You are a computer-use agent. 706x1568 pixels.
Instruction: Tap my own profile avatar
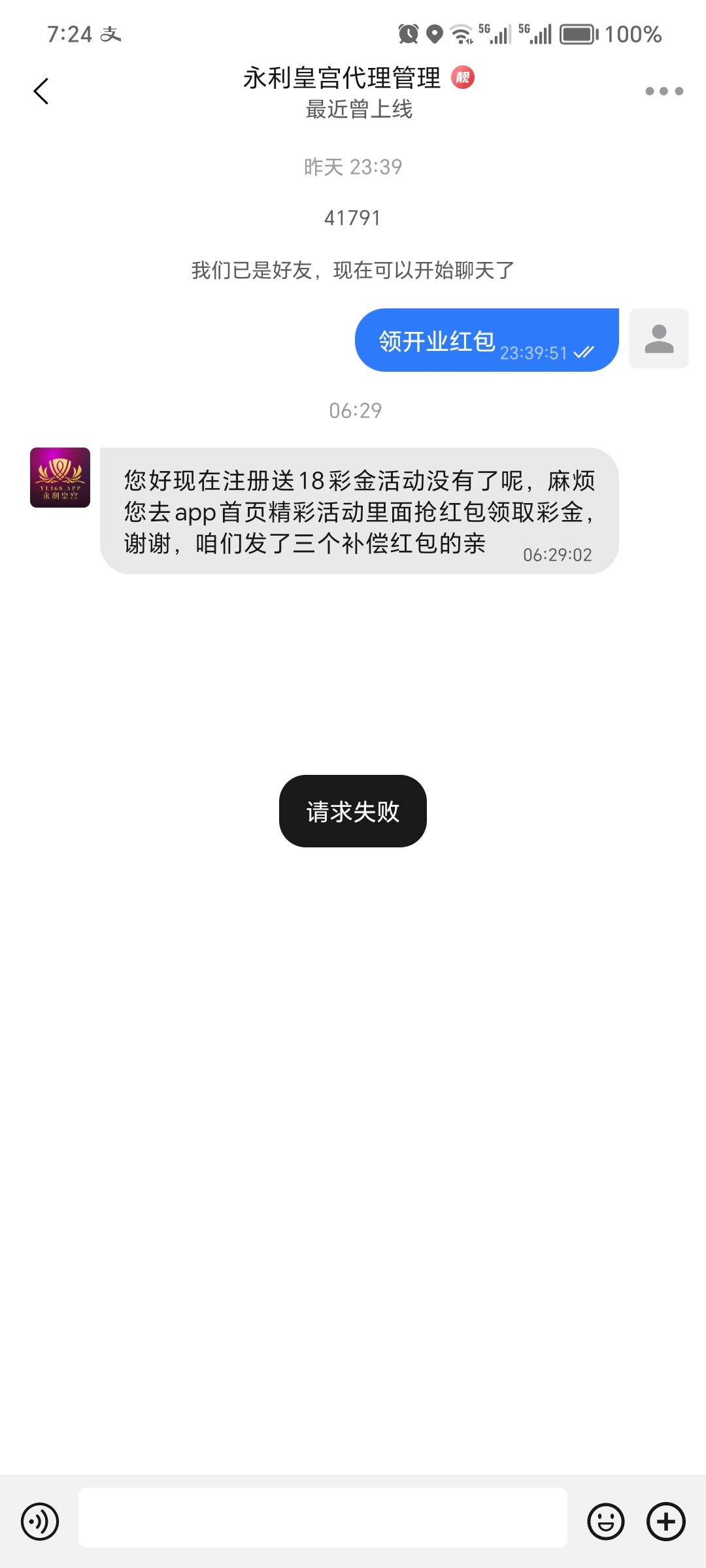(659, 338)
